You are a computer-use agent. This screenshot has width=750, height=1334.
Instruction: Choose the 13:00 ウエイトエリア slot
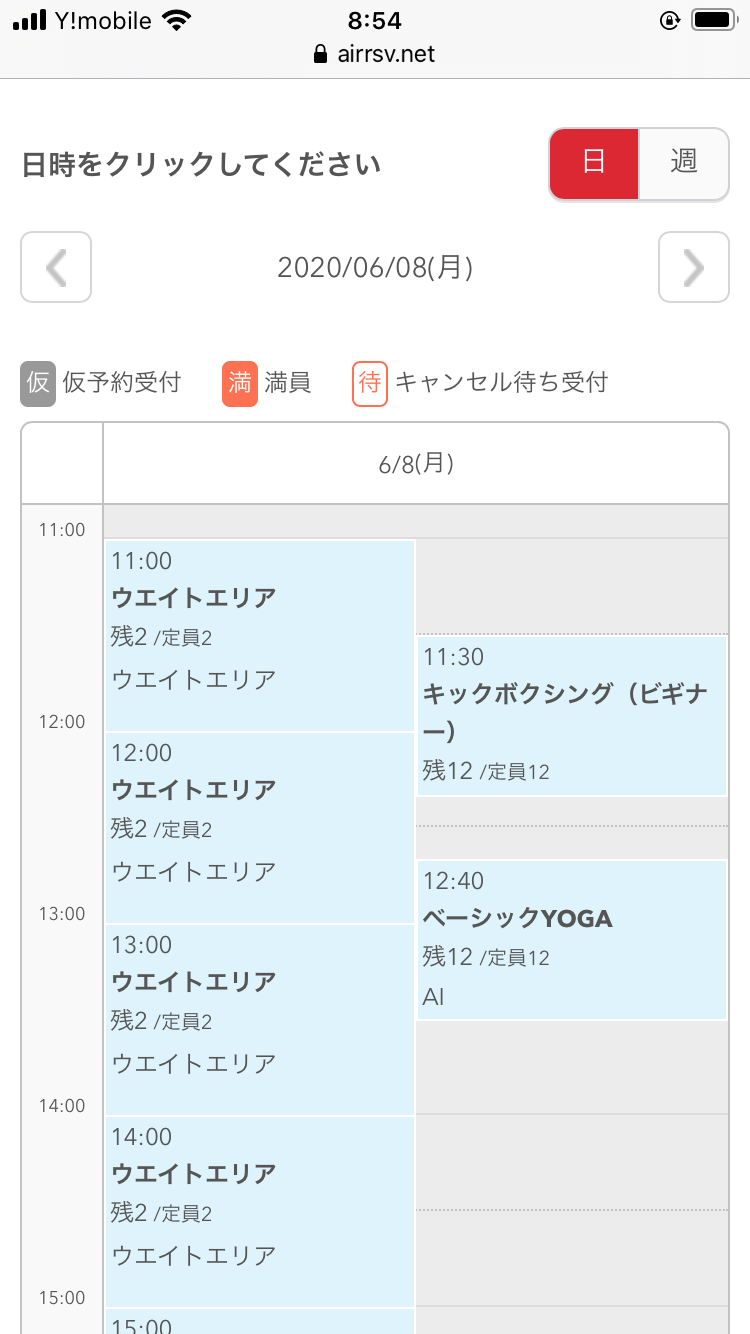click(259, 1019)
